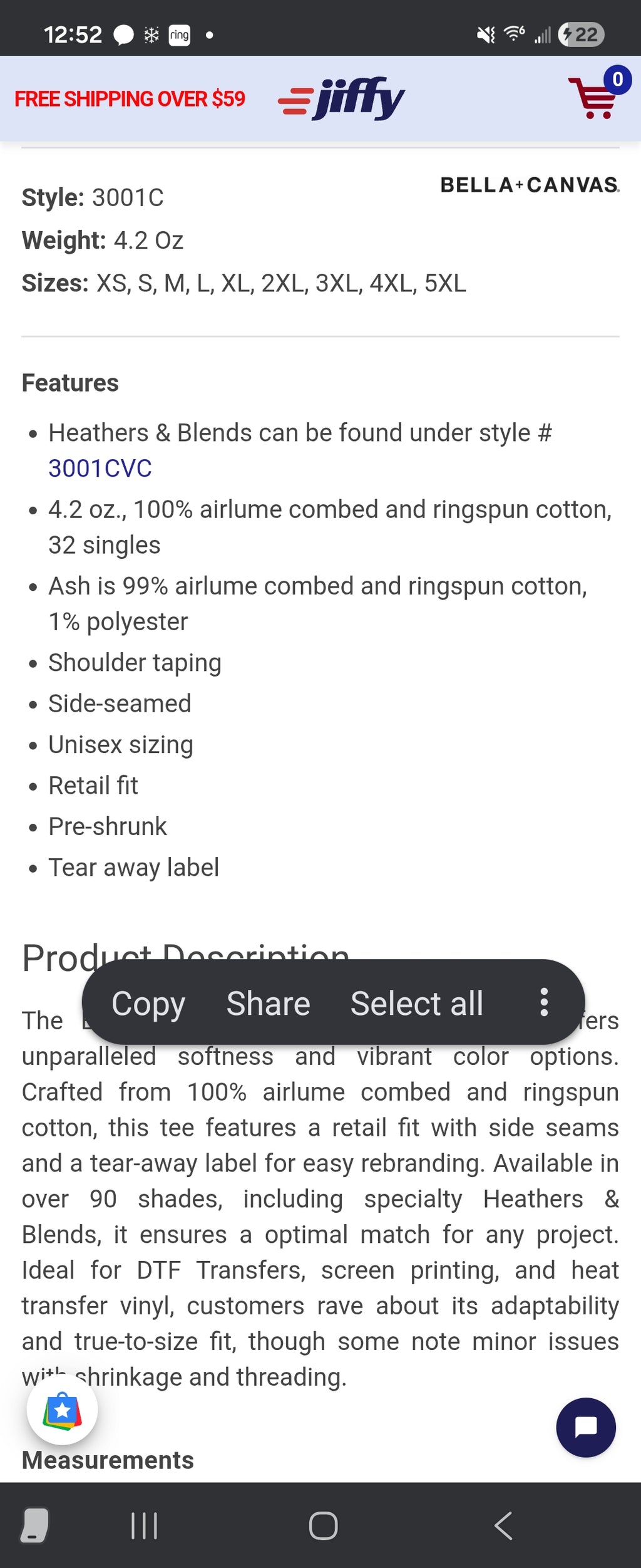Share the selected text
641x1568 pixels.
click(x=268, y=1004)
